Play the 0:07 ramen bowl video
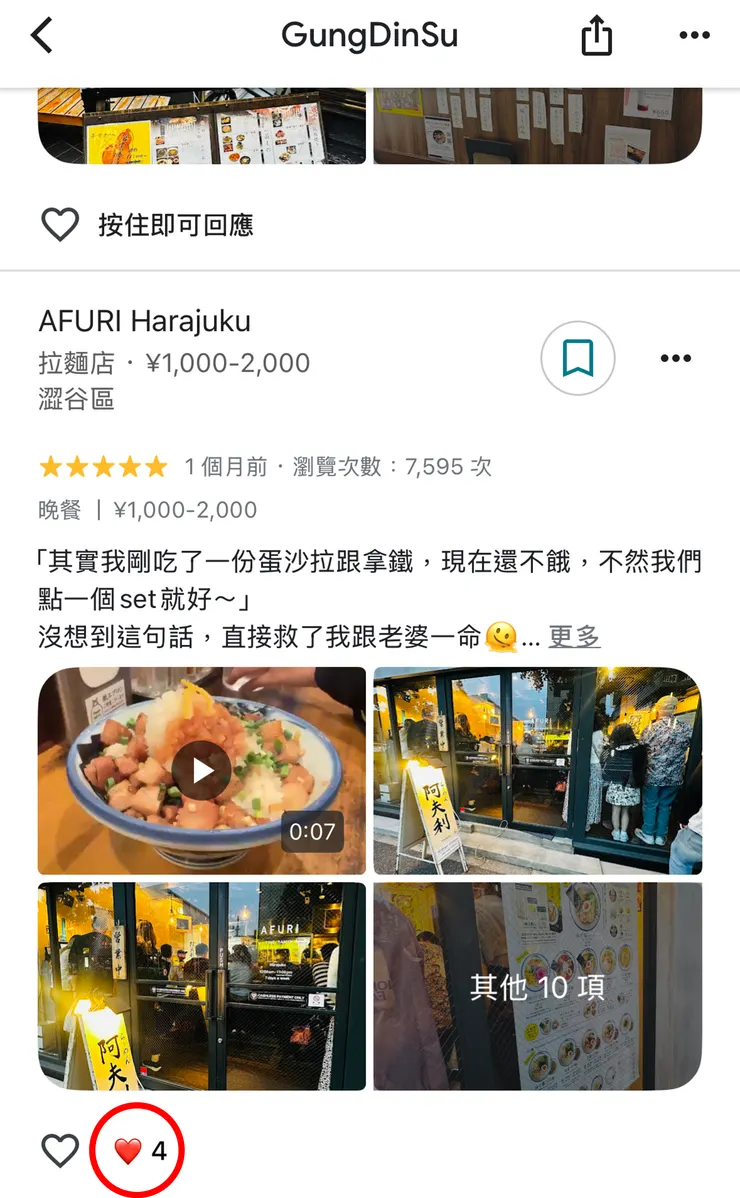The height and width of the screenshot is (1198, 740). (202, 771)
